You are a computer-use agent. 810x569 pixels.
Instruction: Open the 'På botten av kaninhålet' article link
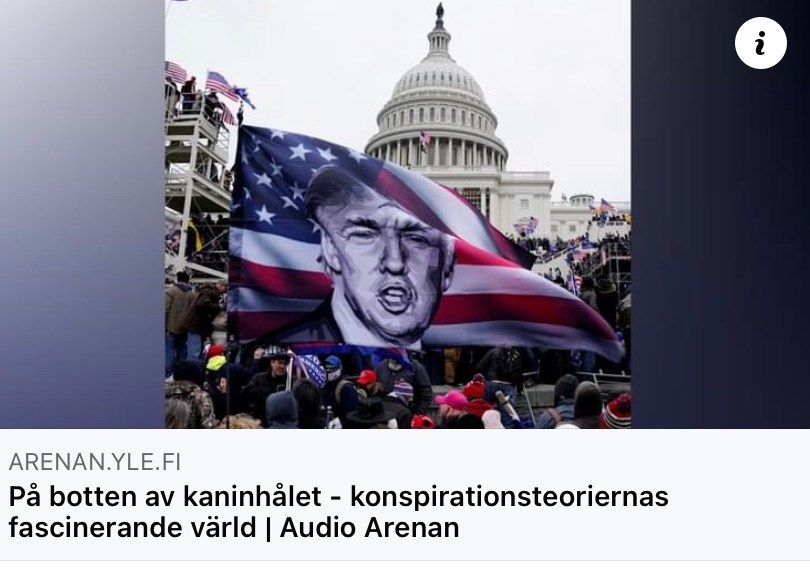click(x=338, y=511)
